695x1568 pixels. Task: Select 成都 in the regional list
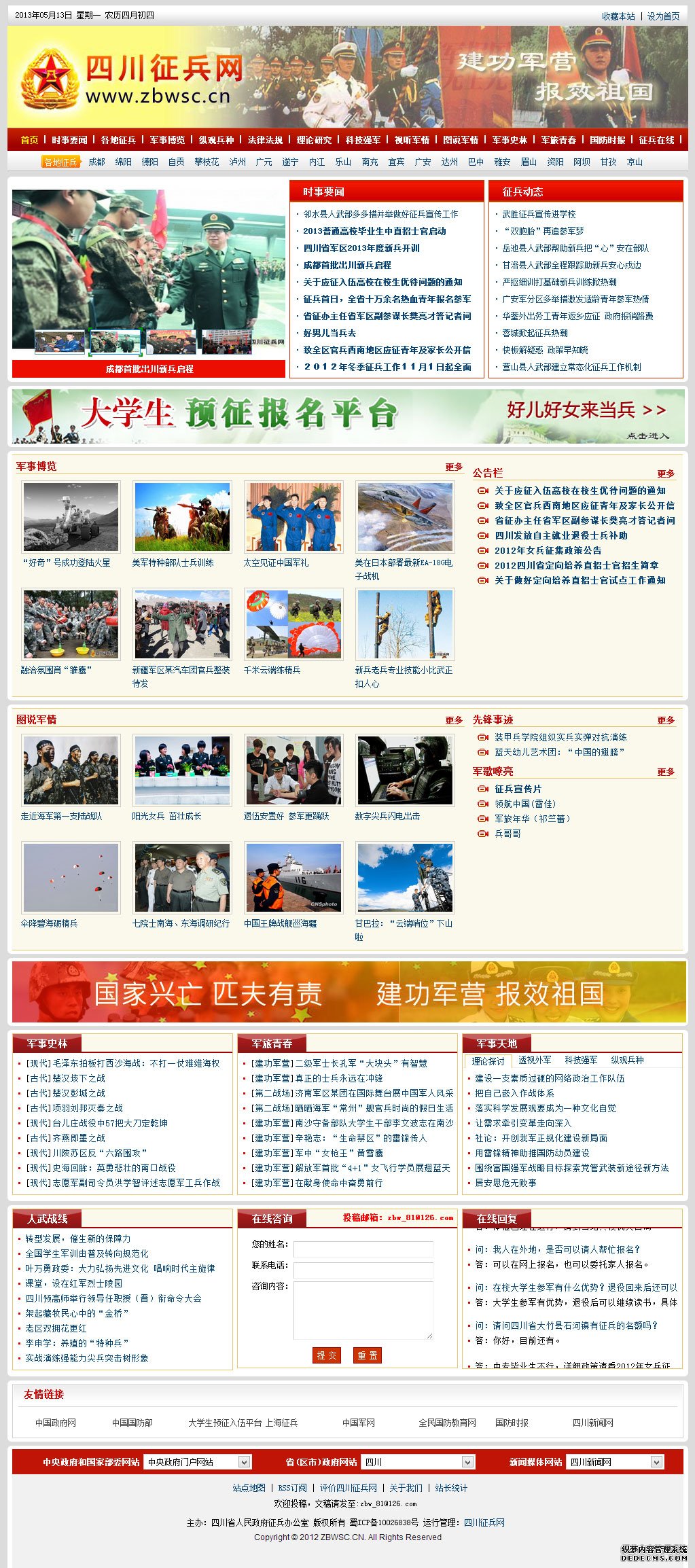pyautogui.click(x=96, y=162)
